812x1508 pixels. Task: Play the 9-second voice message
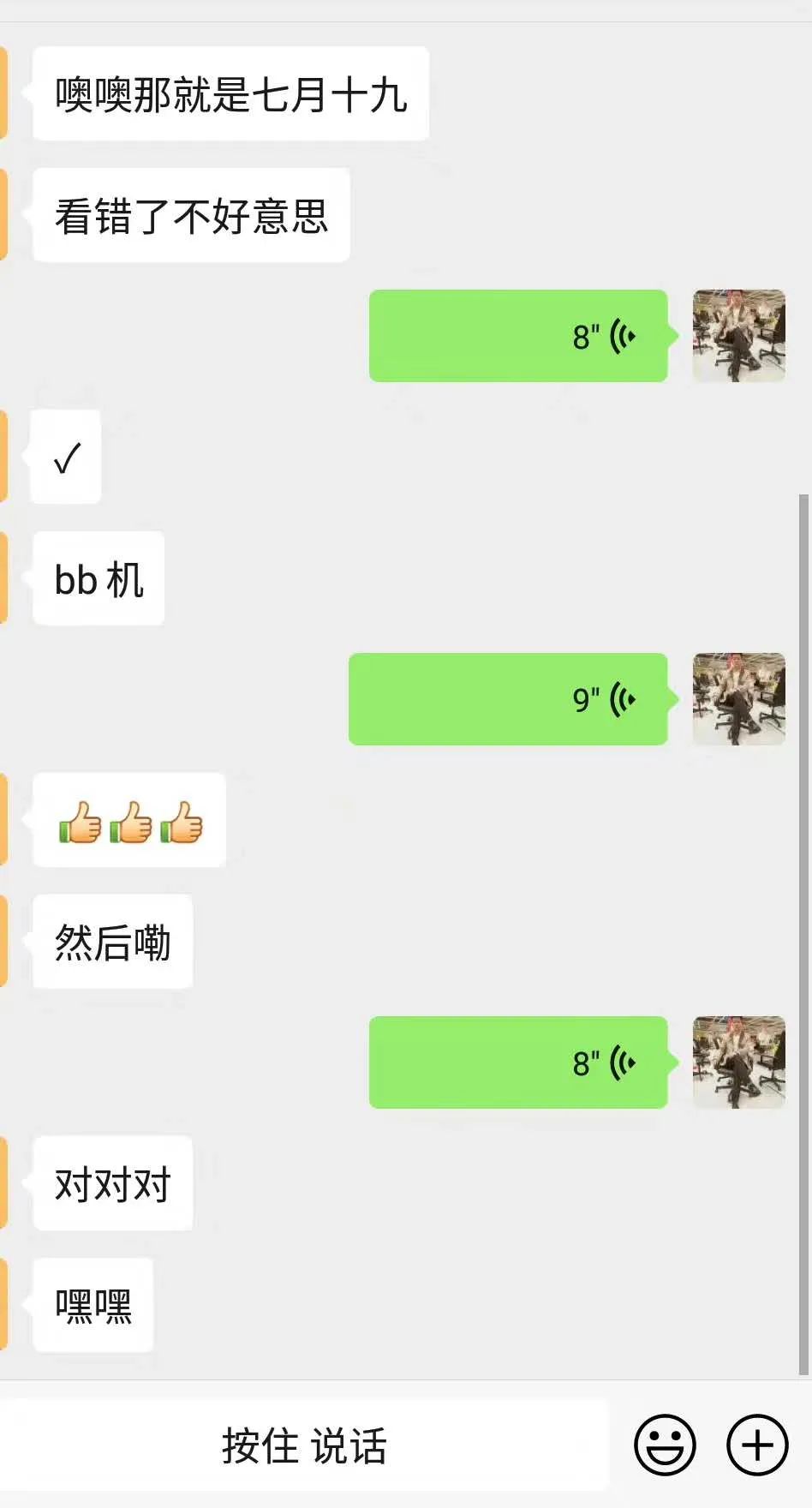click(x=508, y=699)
